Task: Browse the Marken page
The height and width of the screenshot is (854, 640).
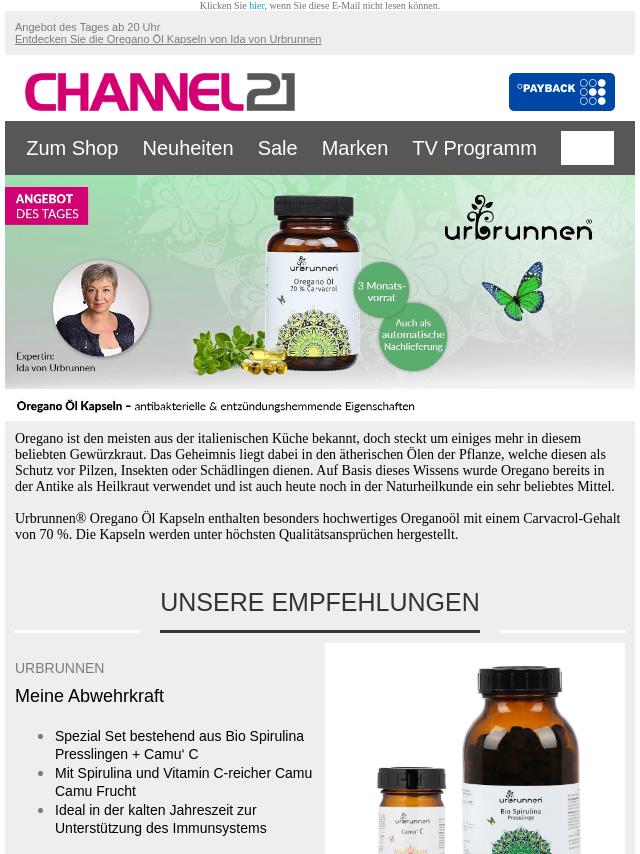Action: 354,148
